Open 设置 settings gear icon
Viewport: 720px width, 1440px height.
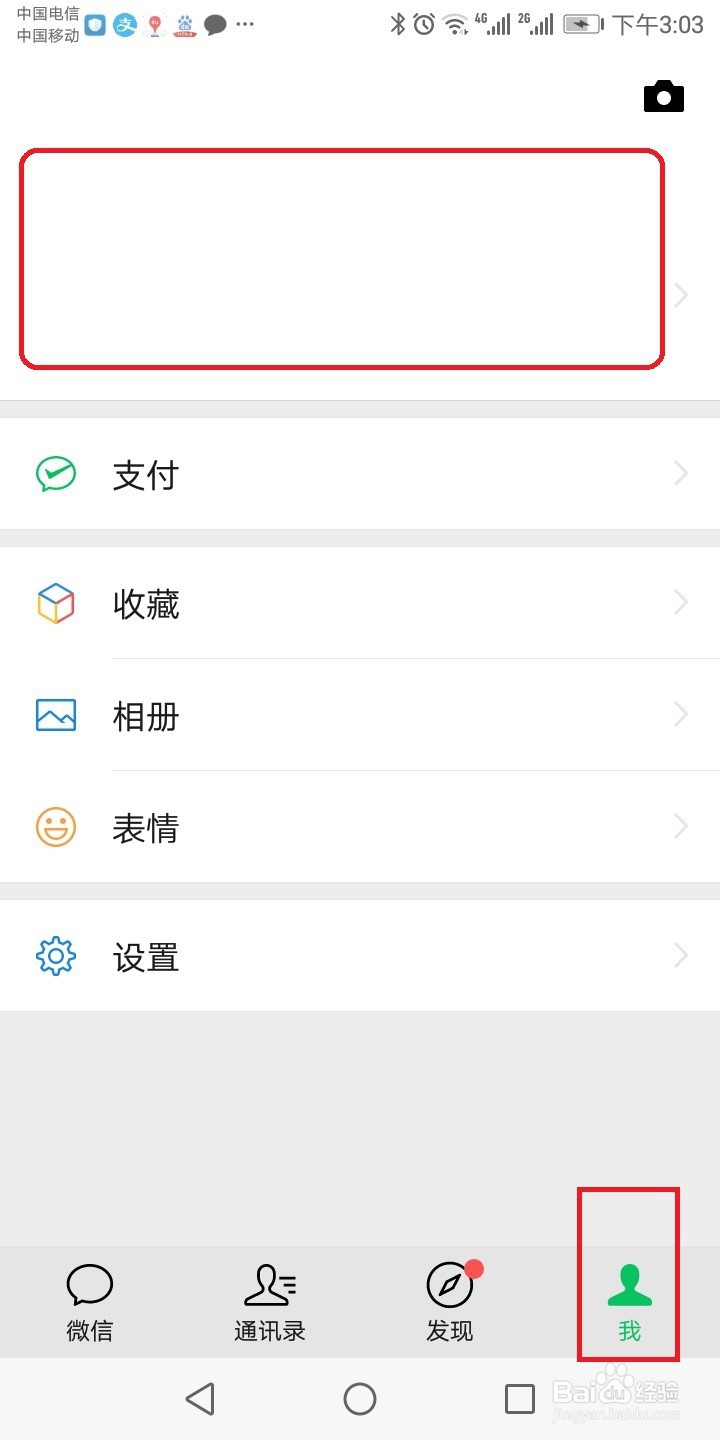[x=57, y=957]
